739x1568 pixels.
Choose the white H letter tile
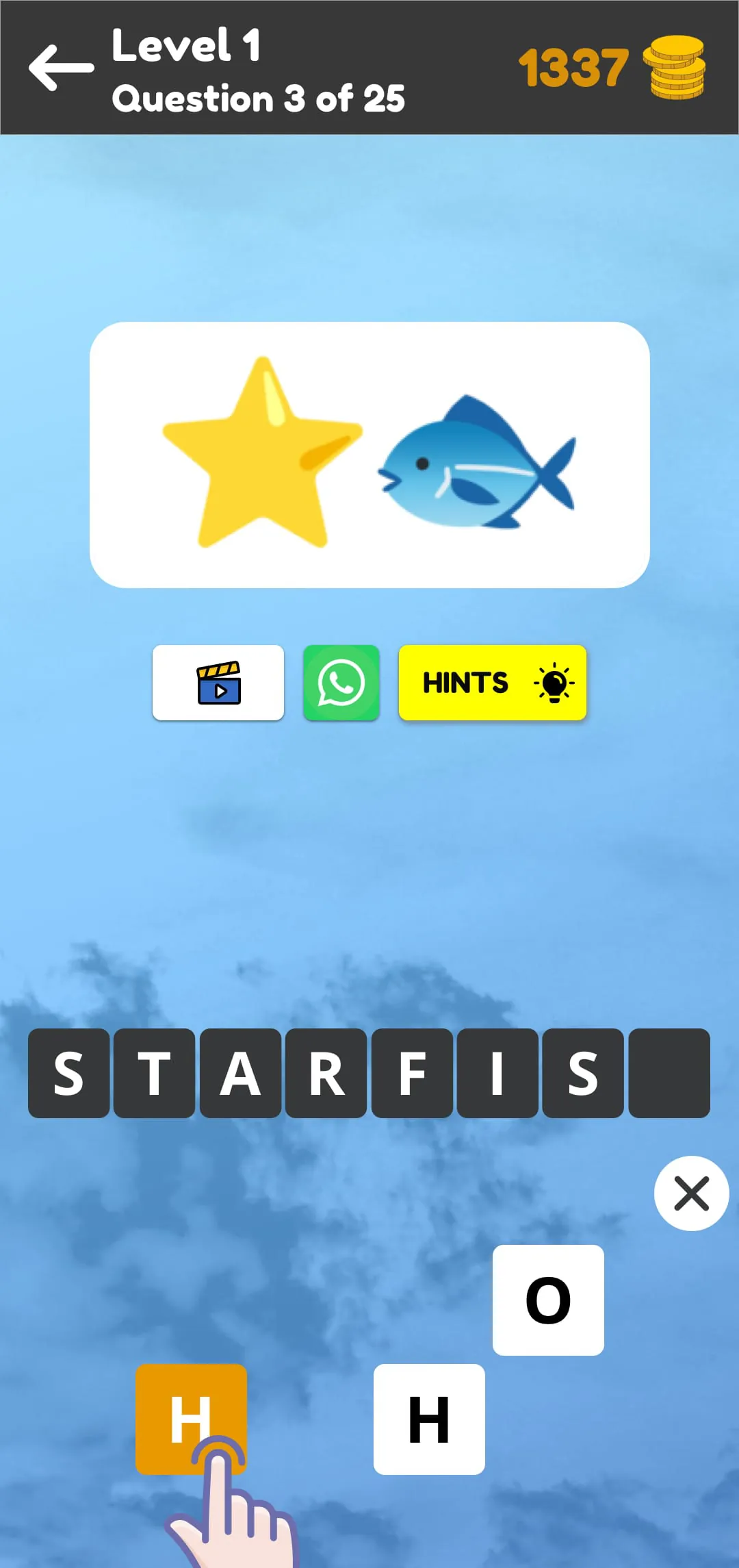pos(428,1419)
